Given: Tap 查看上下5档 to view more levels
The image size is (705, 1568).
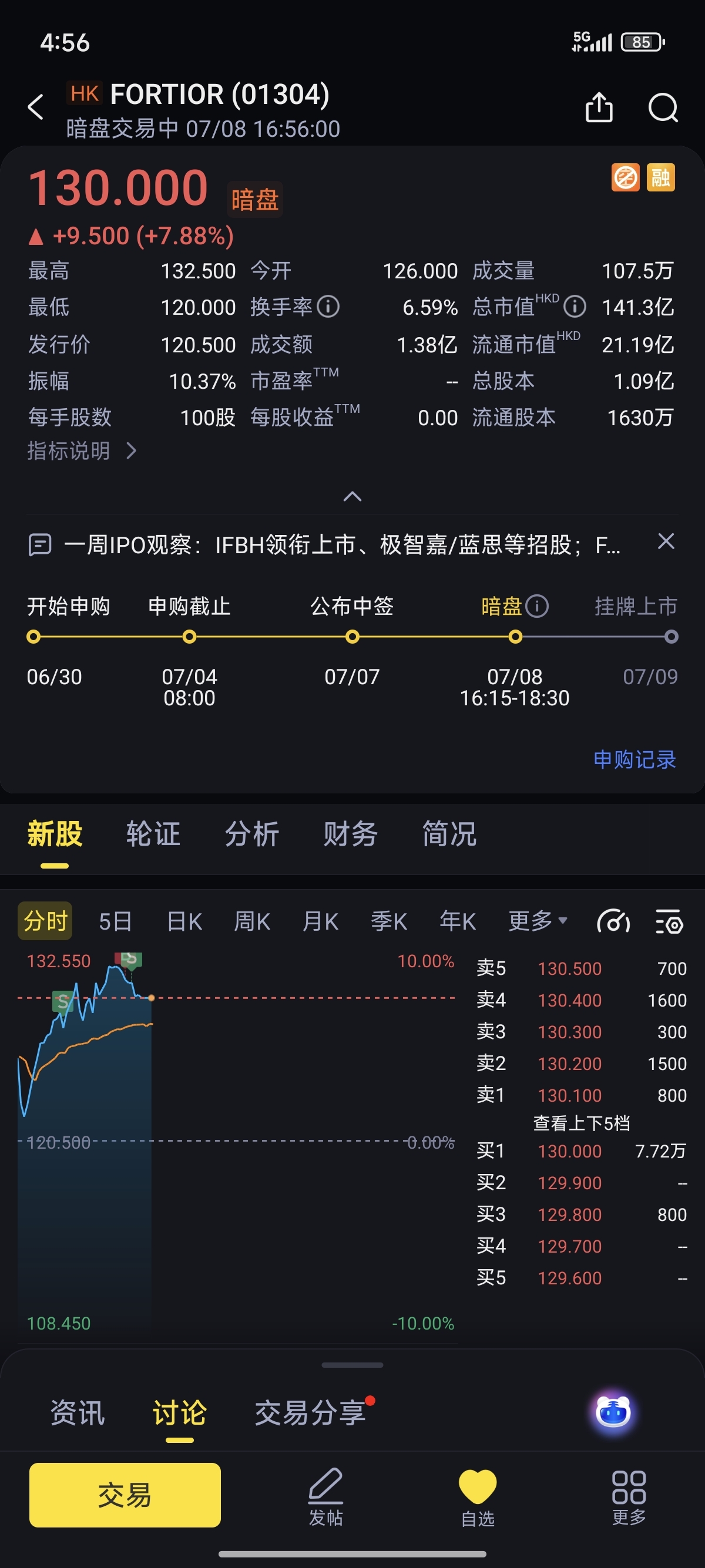Looking at the screenshot, I should (582, 1123).
